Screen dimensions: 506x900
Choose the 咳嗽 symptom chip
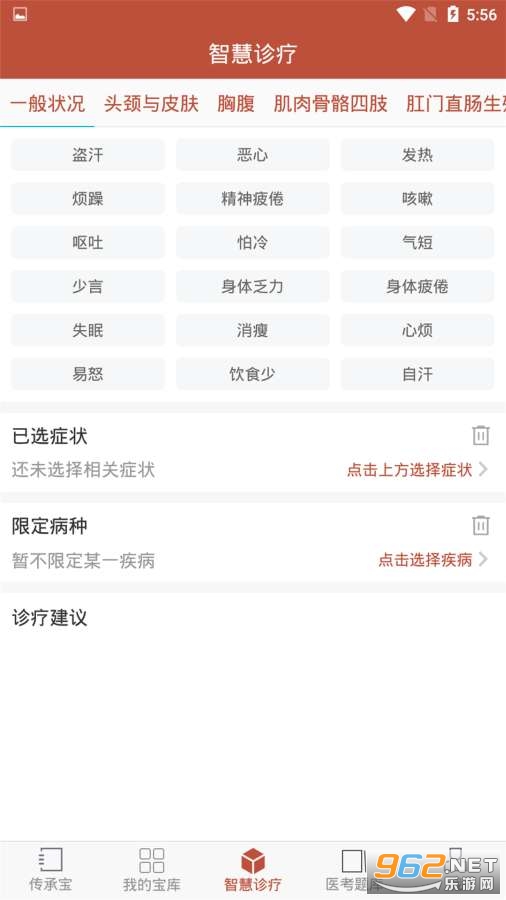[x=417, y=199]
